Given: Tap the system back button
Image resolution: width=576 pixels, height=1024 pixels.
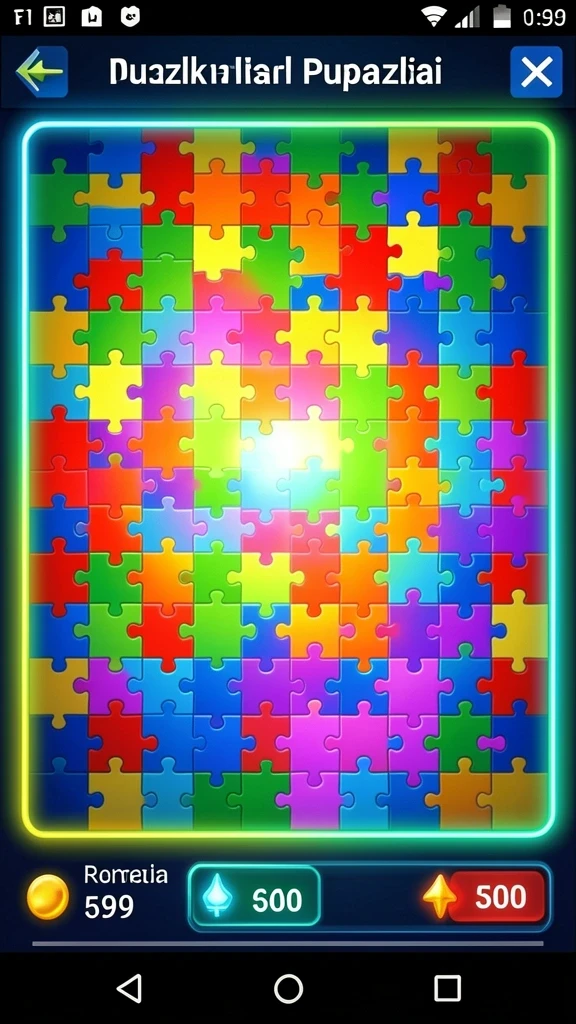Looking at the screenshot, I should coord(129,988).
